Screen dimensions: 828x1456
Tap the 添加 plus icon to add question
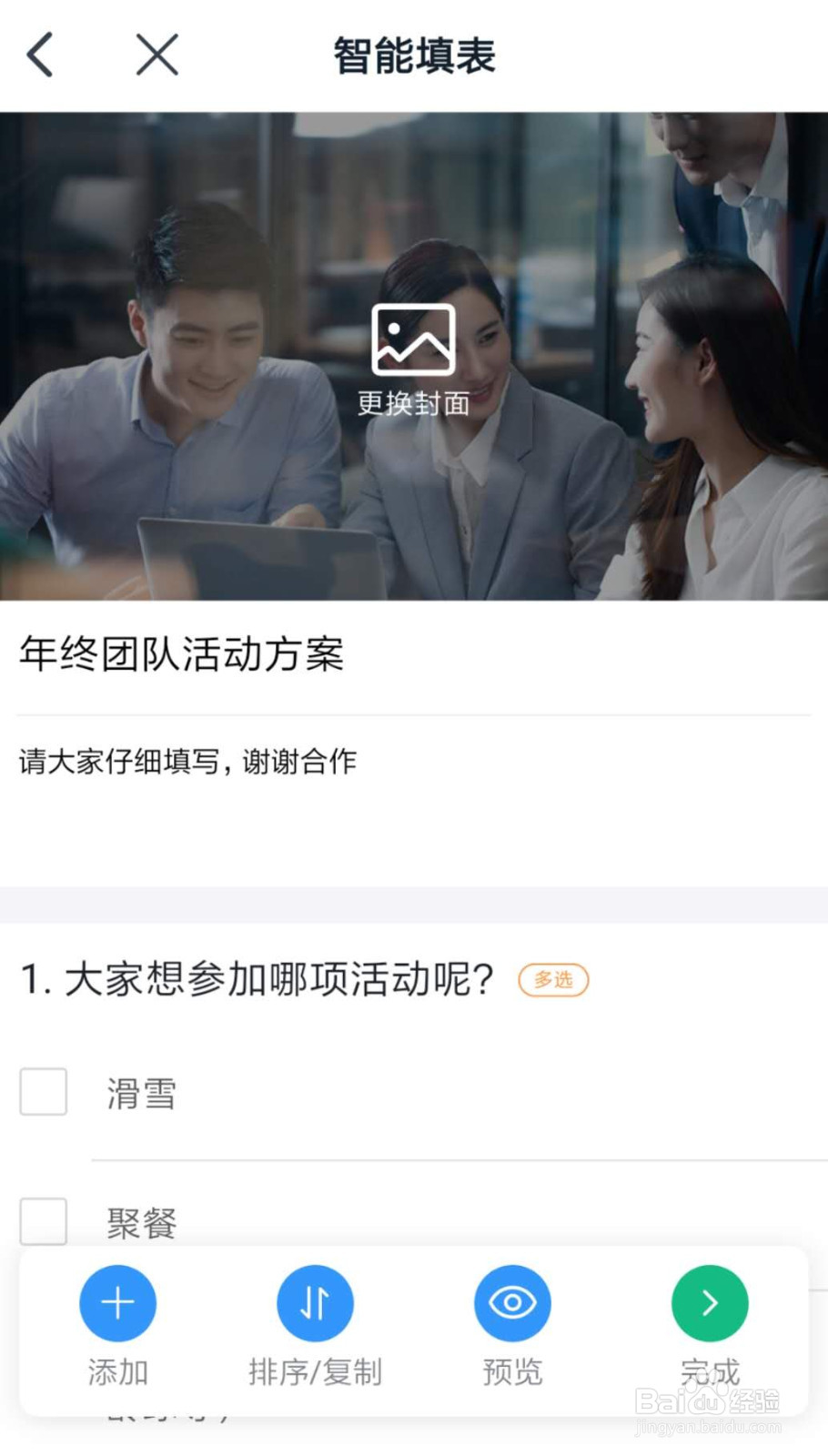coord(117,1303)
